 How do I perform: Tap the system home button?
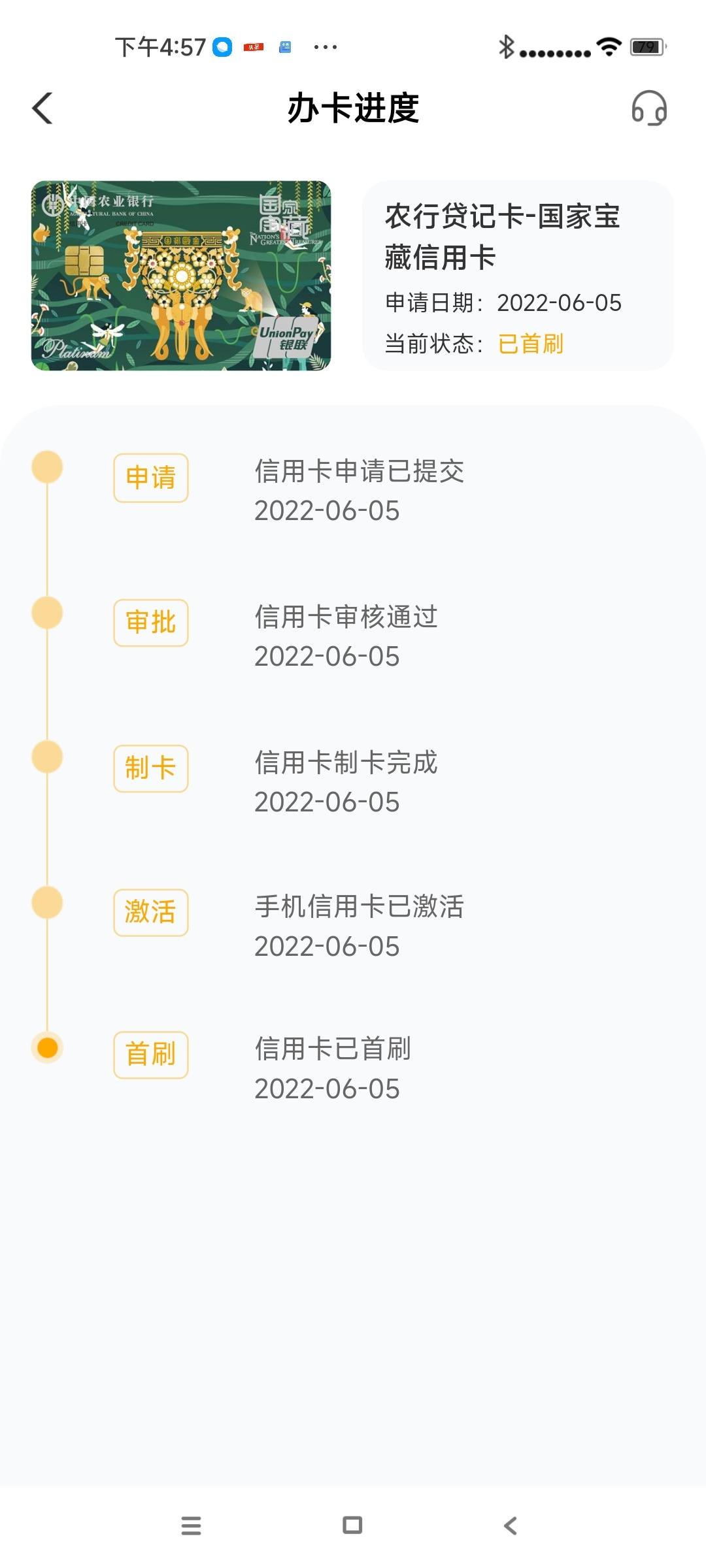click(x=352, y=1526)
